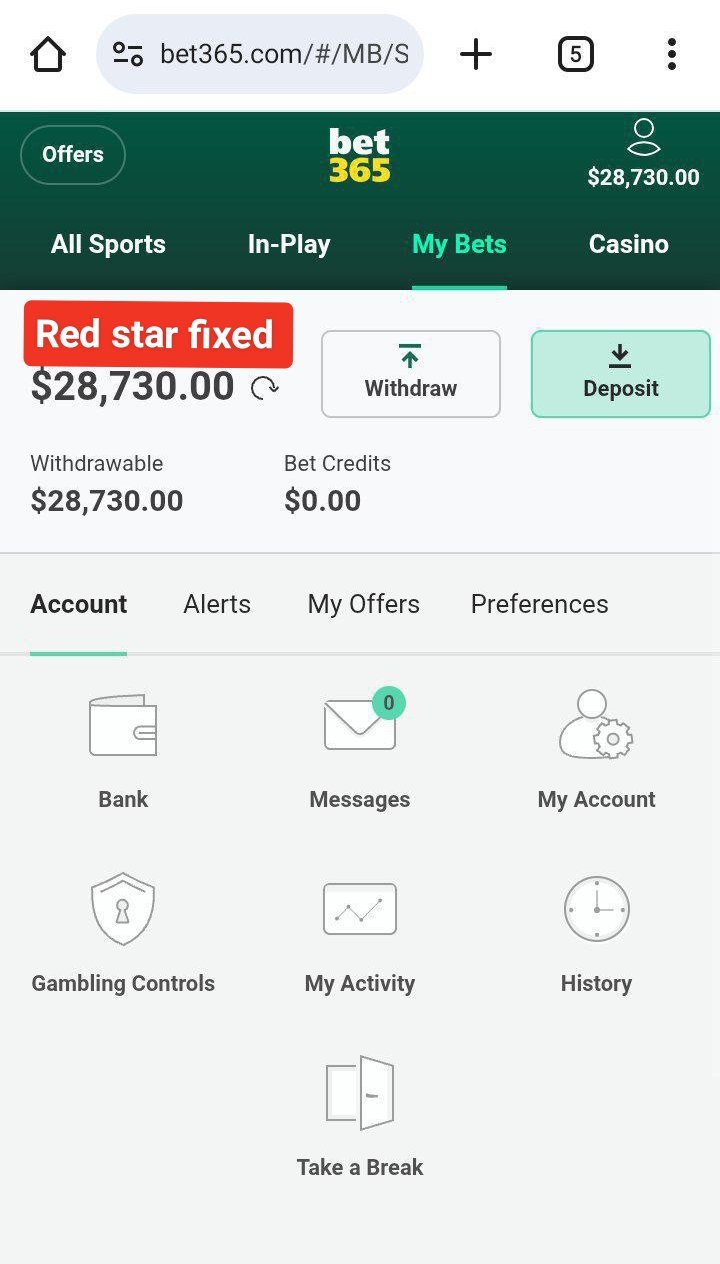Refresh the account balance
The width and height of the screenshot is (720, 1264).
click(x=264, y=388)
